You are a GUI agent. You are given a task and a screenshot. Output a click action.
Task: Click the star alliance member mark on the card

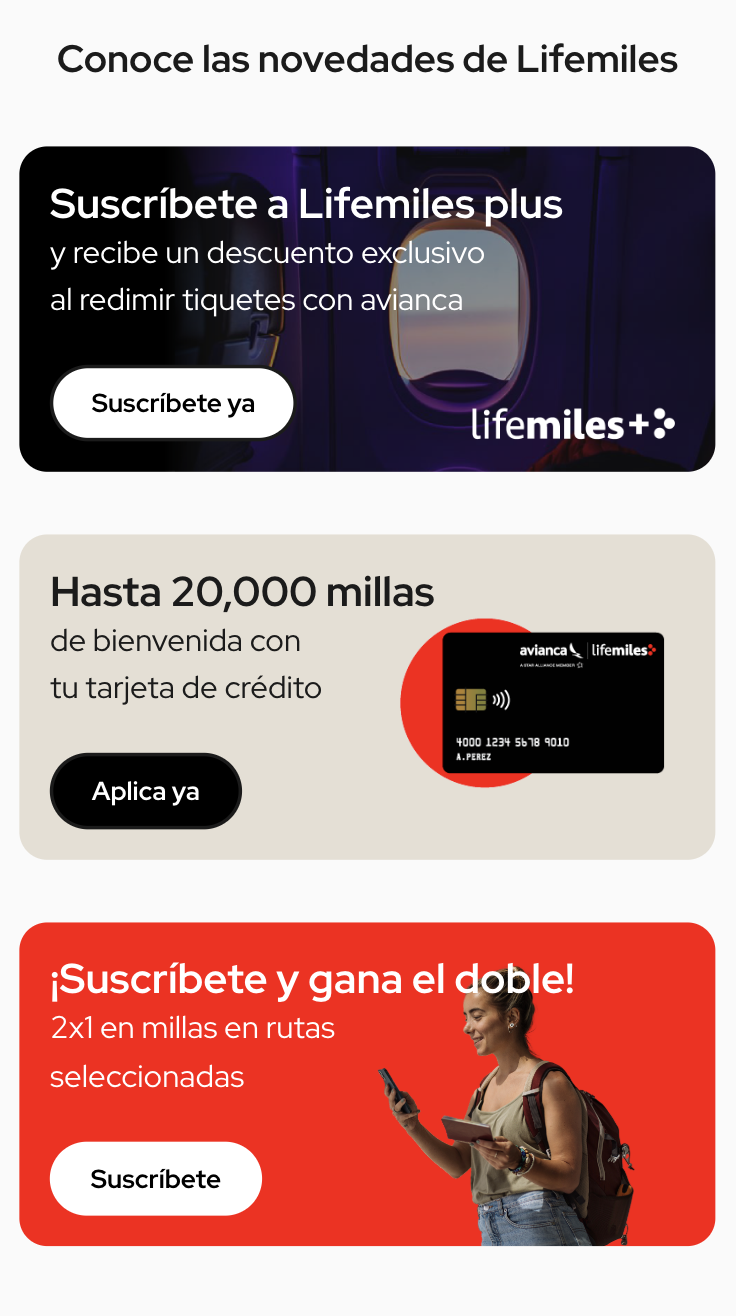click(x=550, y=664)
